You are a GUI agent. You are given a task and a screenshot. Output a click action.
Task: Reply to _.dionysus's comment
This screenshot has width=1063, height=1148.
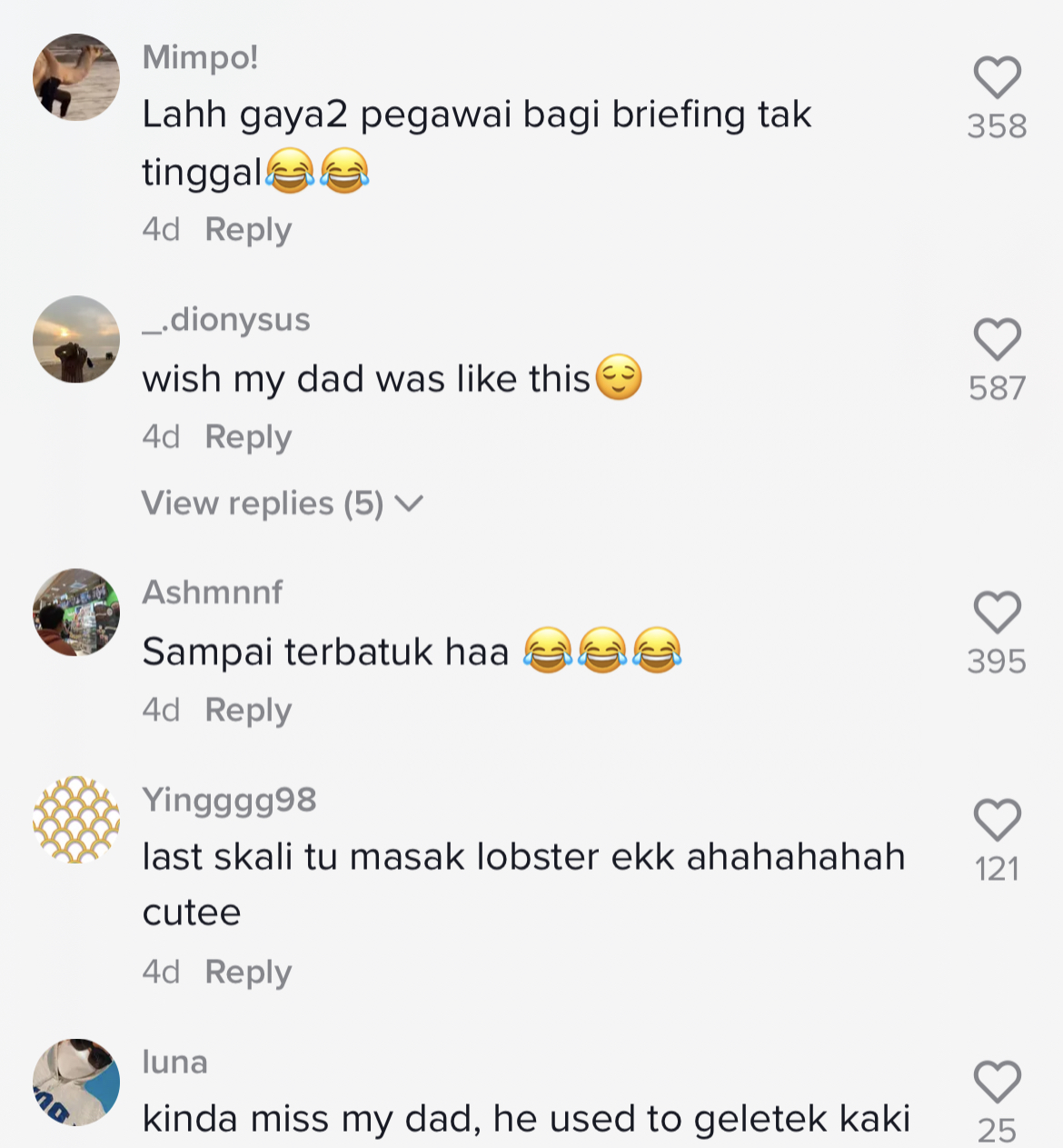248,437
